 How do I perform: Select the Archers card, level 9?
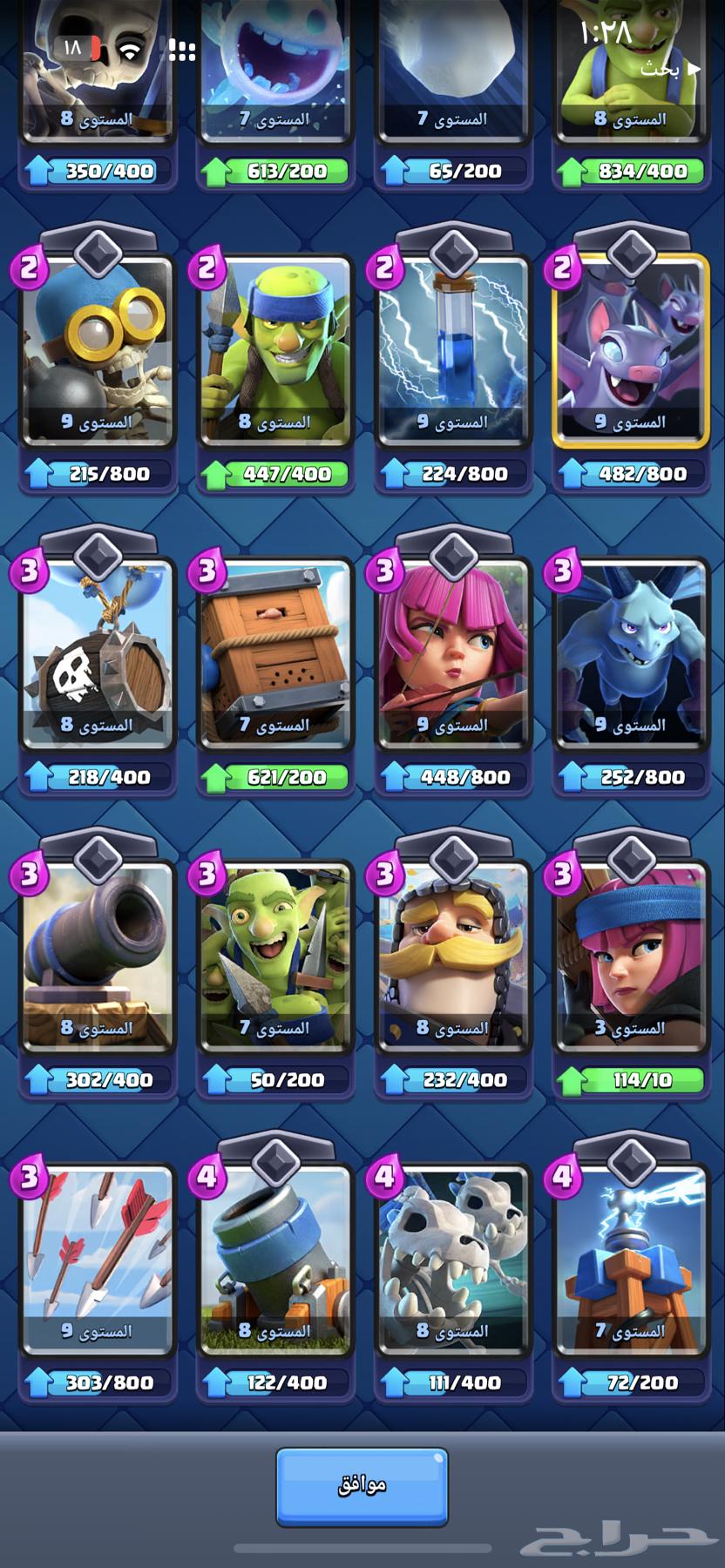[x=453, y=653]
